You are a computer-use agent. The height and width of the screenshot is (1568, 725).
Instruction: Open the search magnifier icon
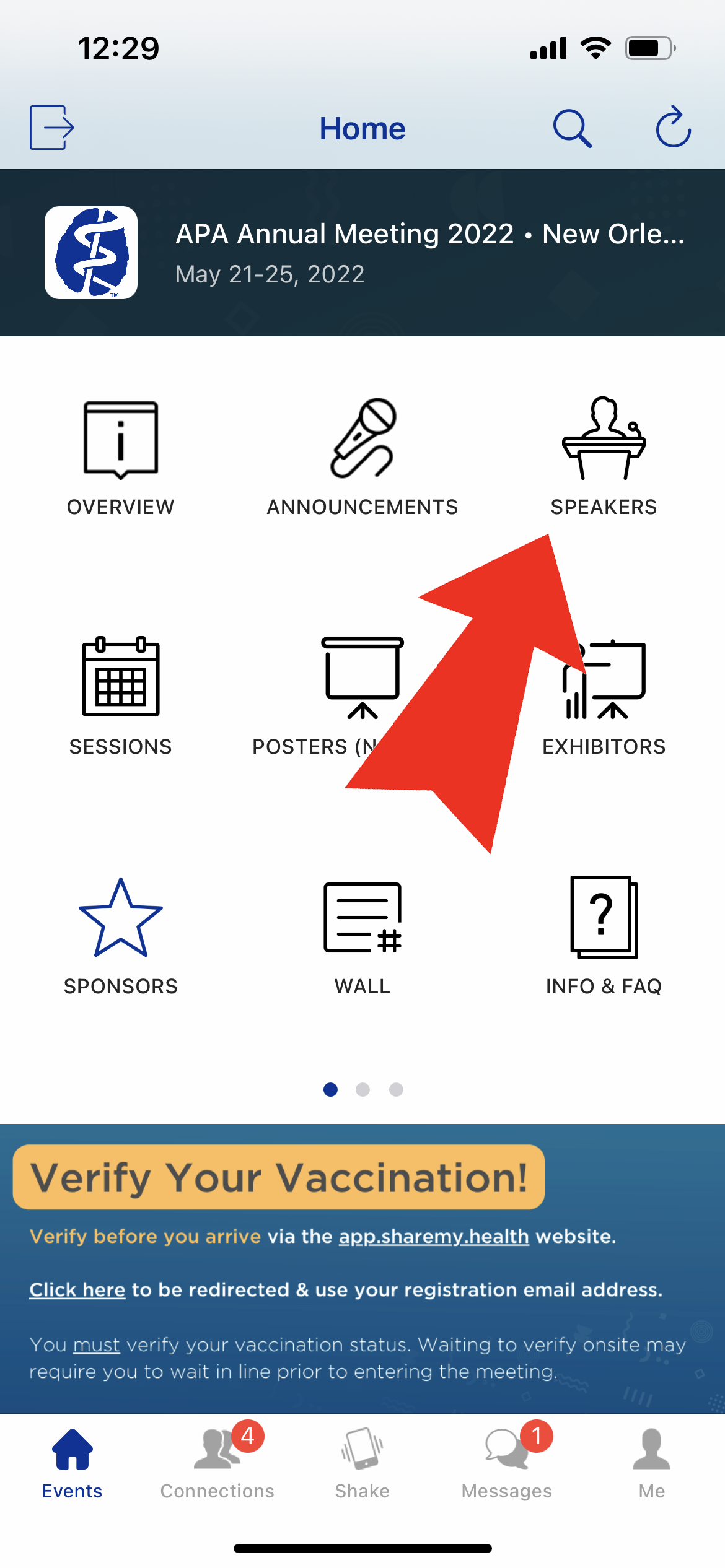point(572,128)
